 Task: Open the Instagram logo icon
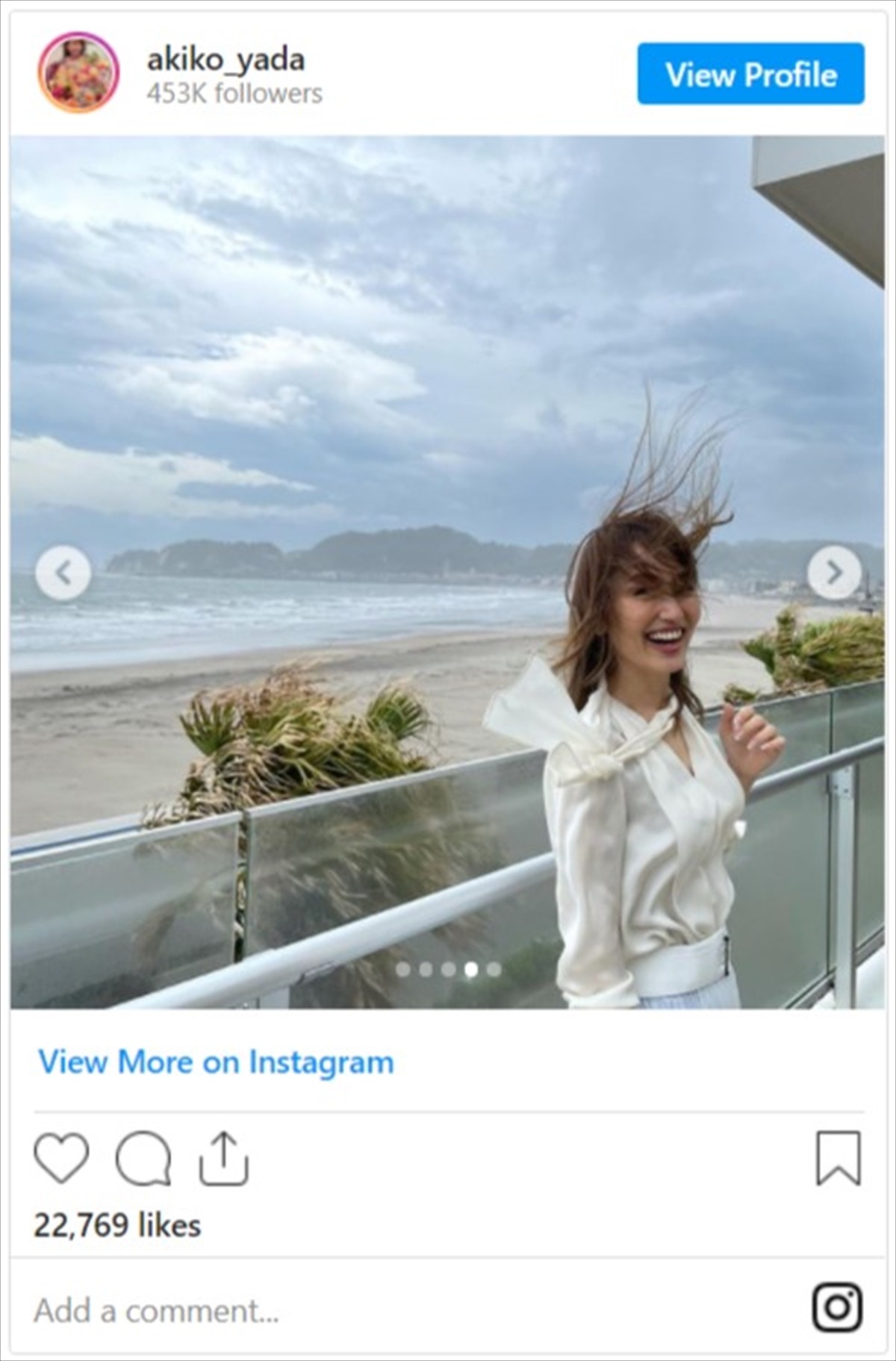[837, 1307]
